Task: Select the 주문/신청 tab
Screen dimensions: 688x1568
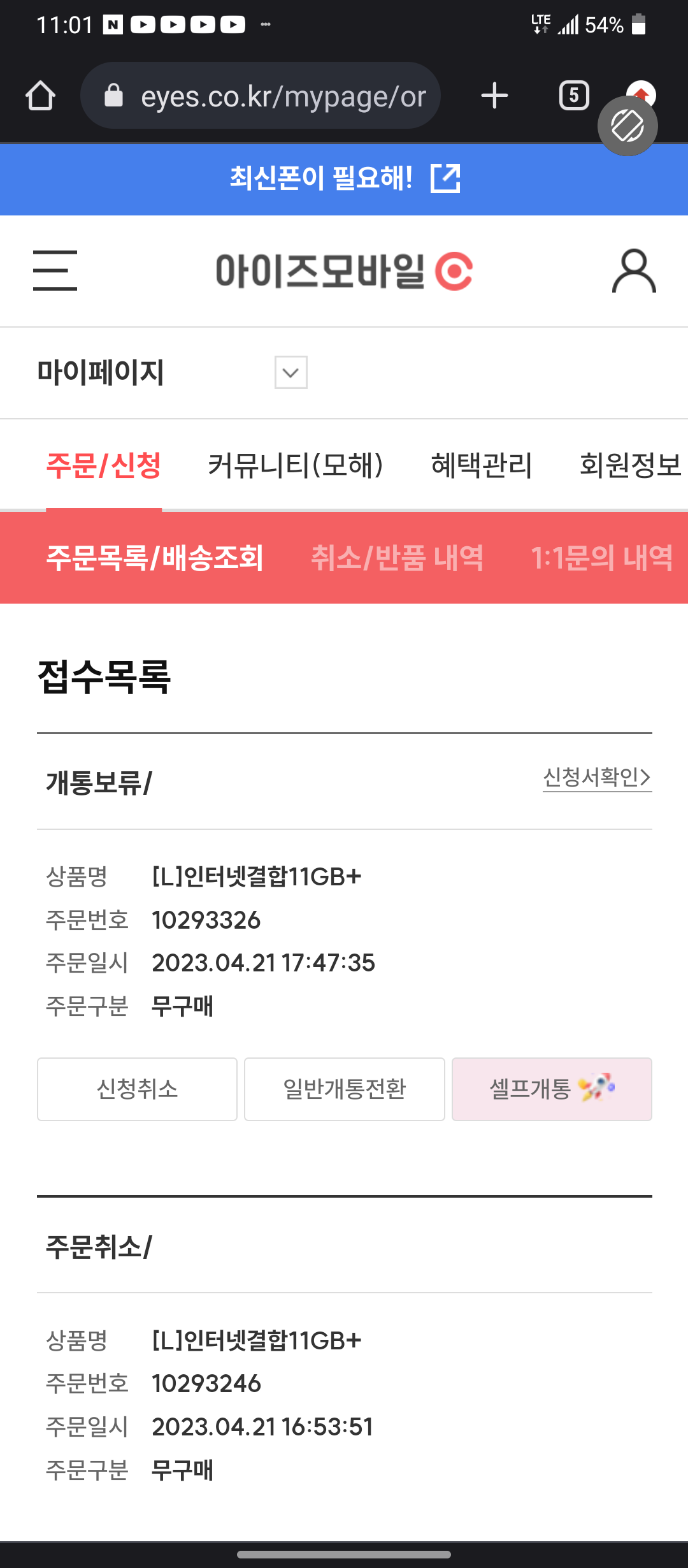Action: pyautogui.click(x=104, y=465)
